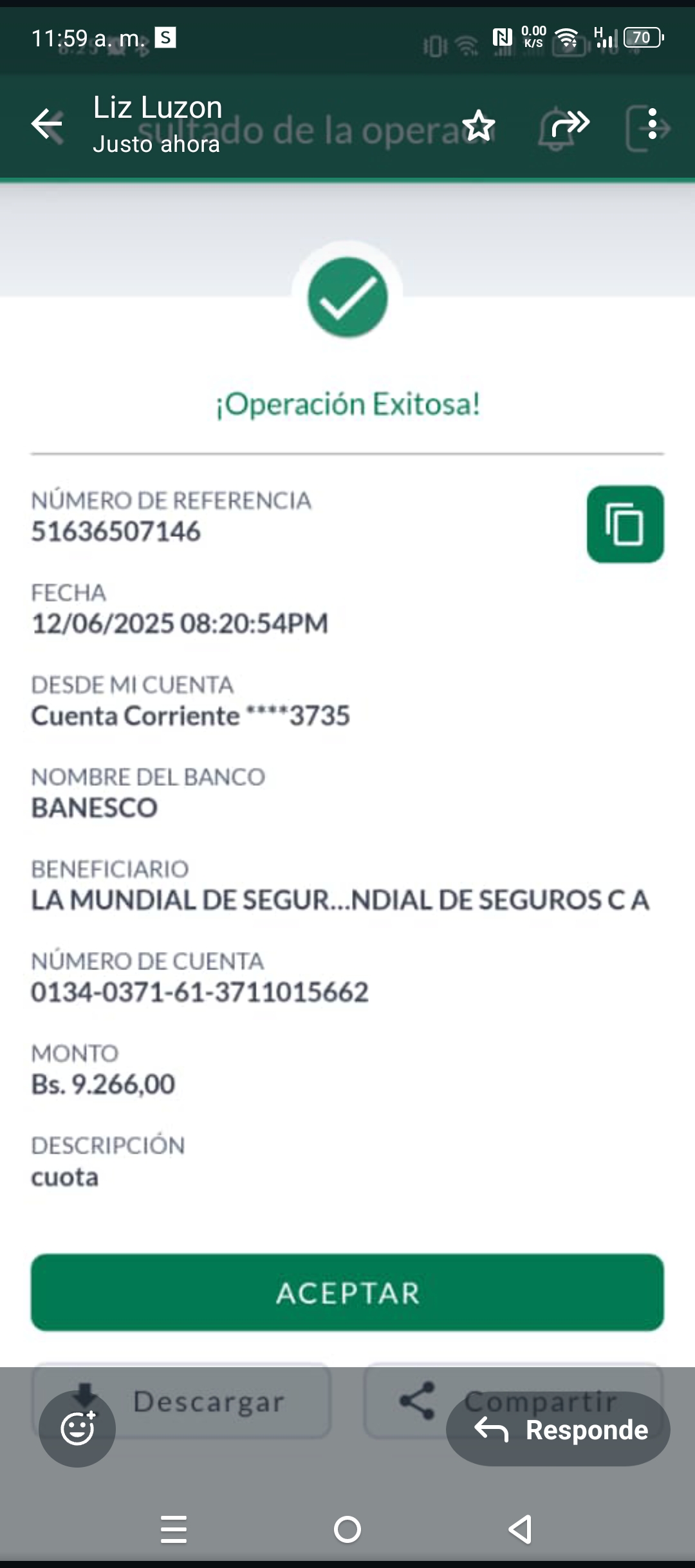Open the recent apps view
Screen dimensions: 695x1568
pos(174,1529)
